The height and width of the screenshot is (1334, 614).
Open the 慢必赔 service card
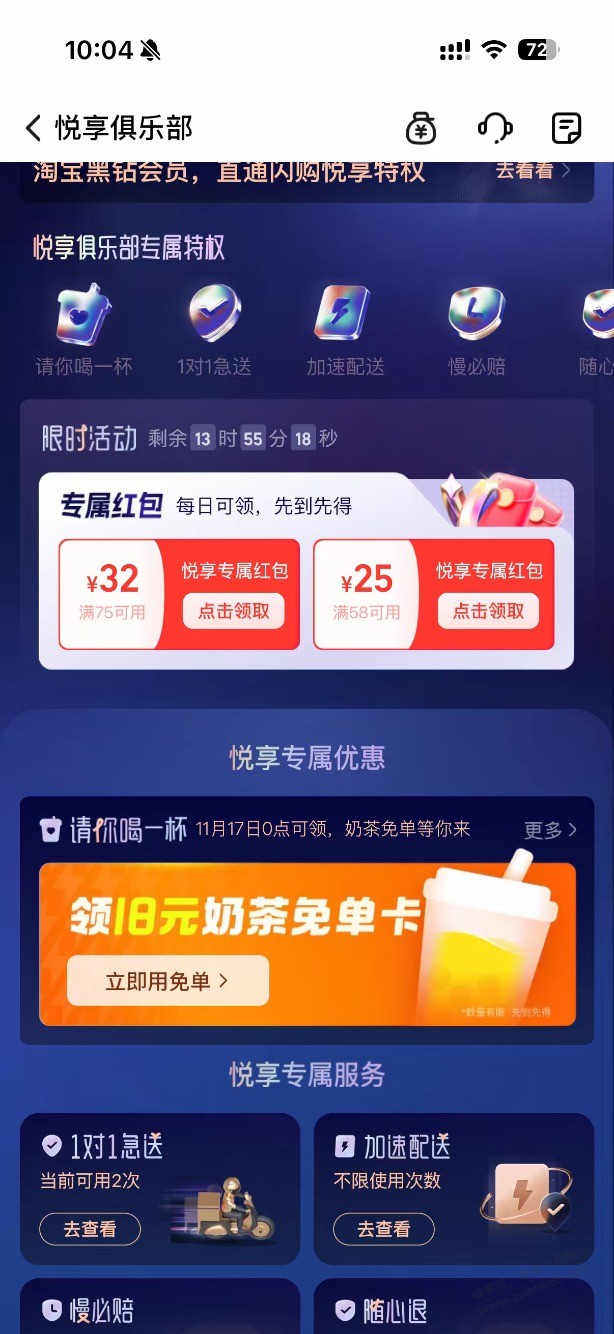pos(160,1309)
